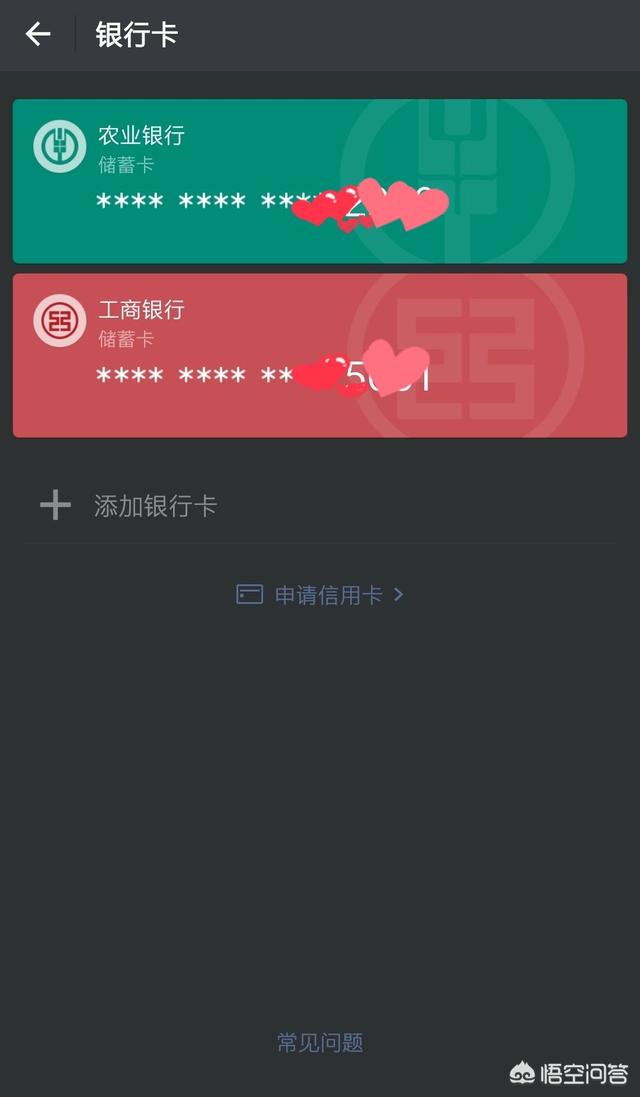Viewport: 640px width, 1097px height.
Task: Add a new bank card via 添加银行卡
Action: [x=155, y=506]
